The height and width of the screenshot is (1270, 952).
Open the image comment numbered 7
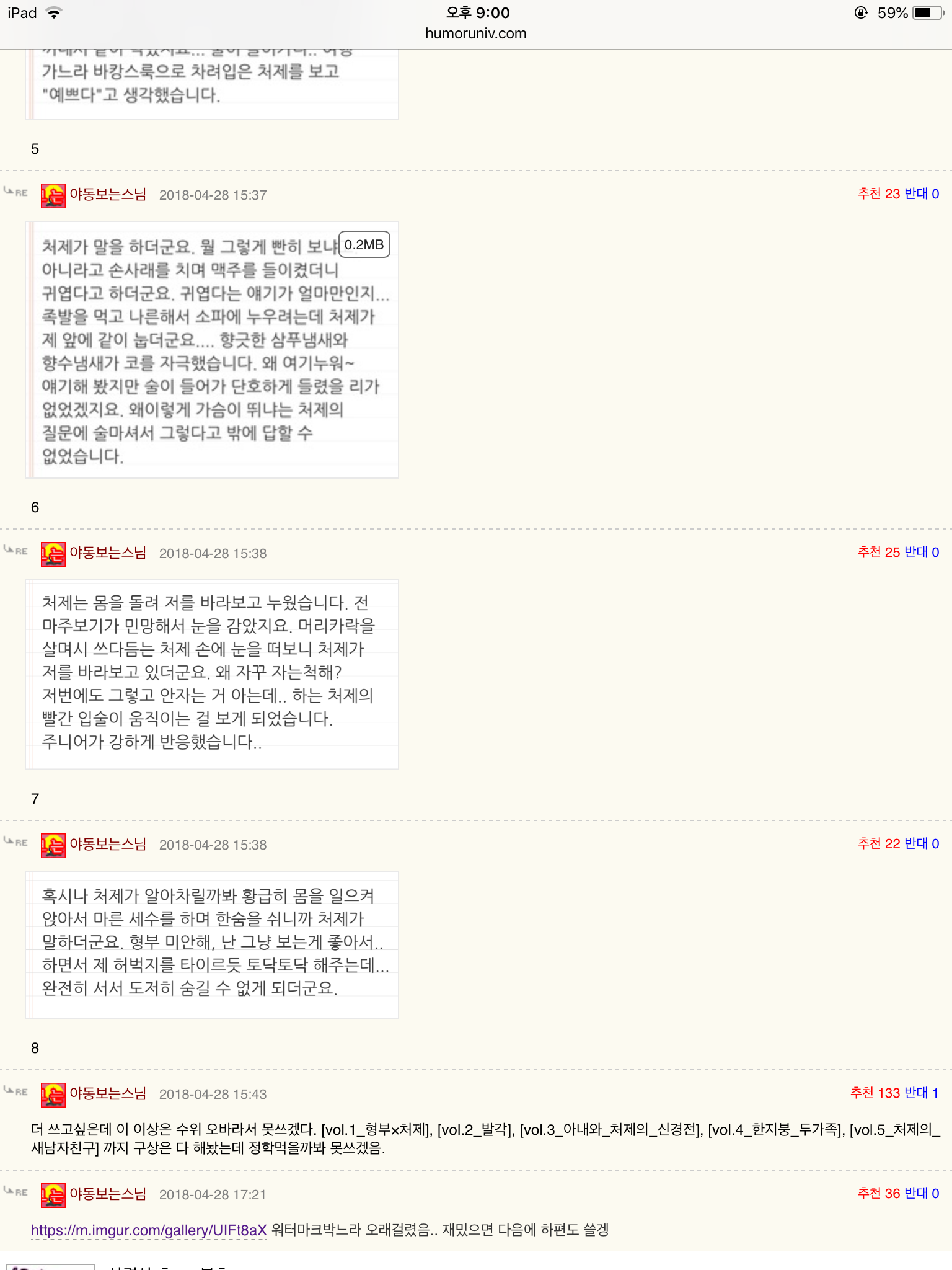(x=212, y=944)
